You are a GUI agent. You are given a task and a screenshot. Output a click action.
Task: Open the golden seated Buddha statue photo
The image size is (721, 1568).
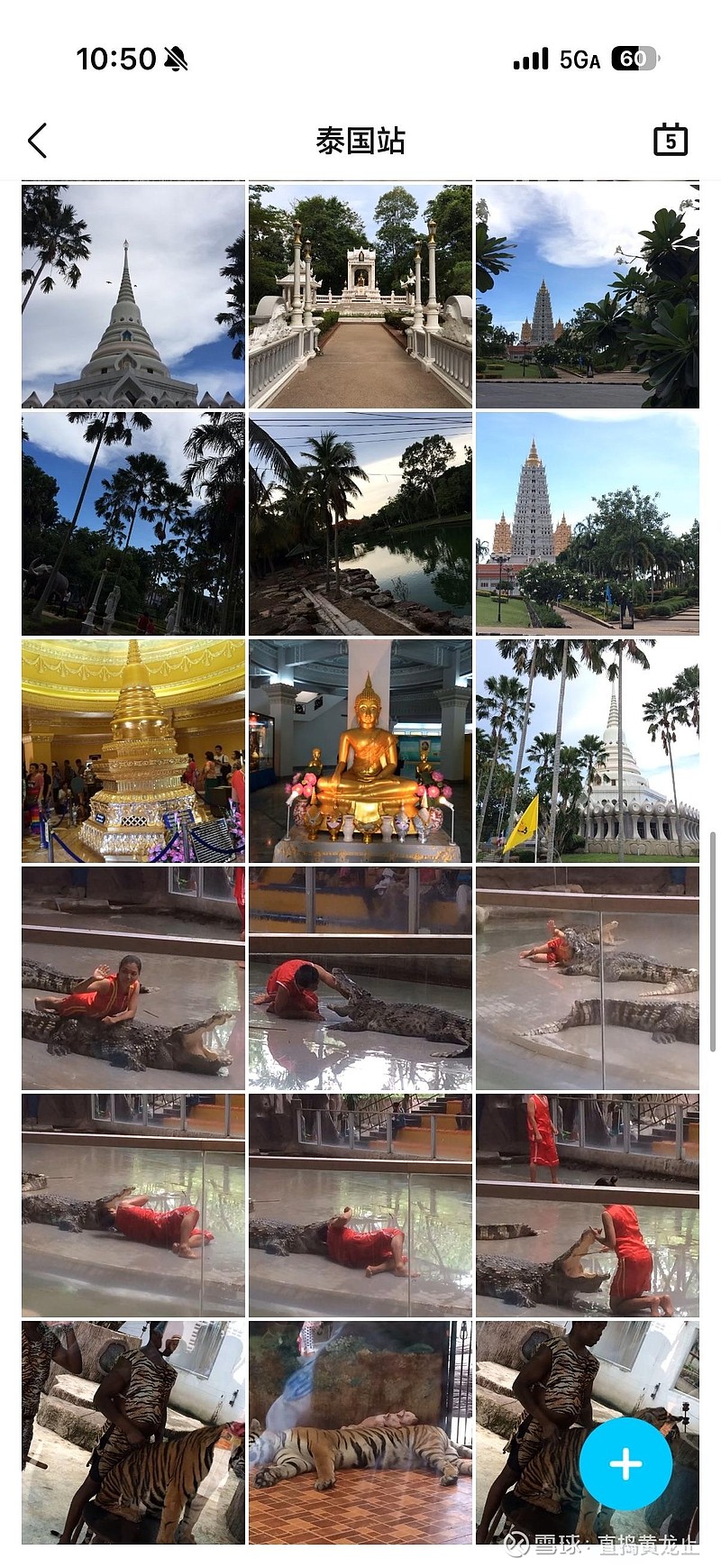click(x=360, y=751)
